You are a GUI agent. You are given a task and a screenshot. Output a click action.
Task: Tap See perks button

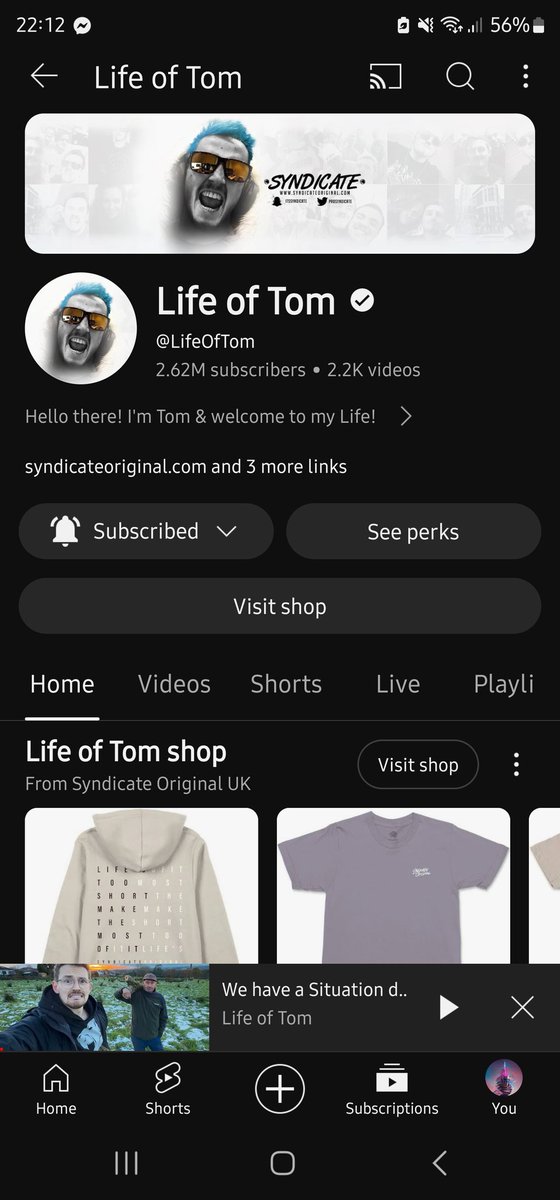click(x=413, y=531)
